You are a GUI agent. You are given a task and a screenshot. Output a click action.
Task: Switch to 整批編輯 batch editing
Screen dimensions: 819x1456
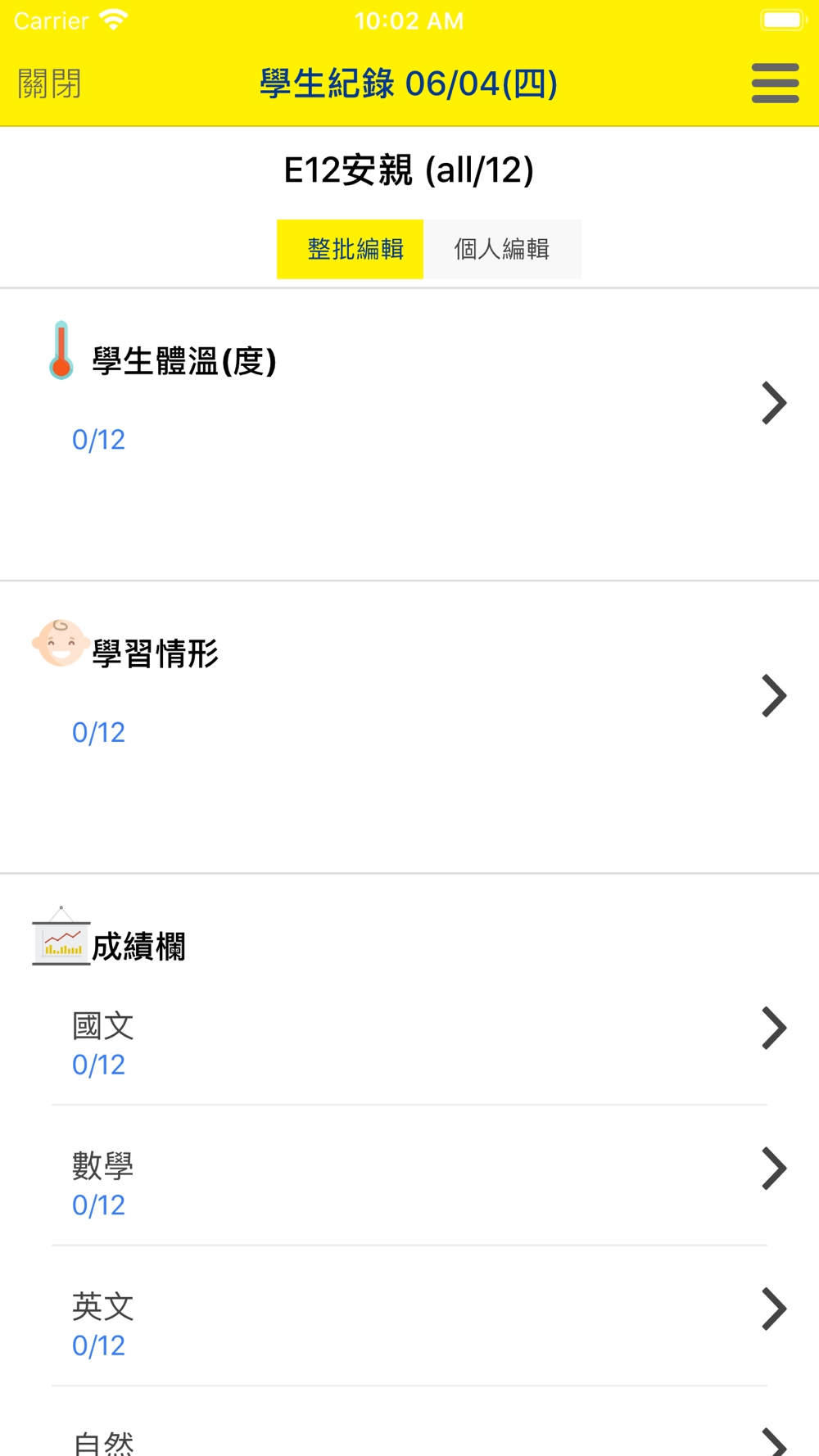tap(351, 249)
